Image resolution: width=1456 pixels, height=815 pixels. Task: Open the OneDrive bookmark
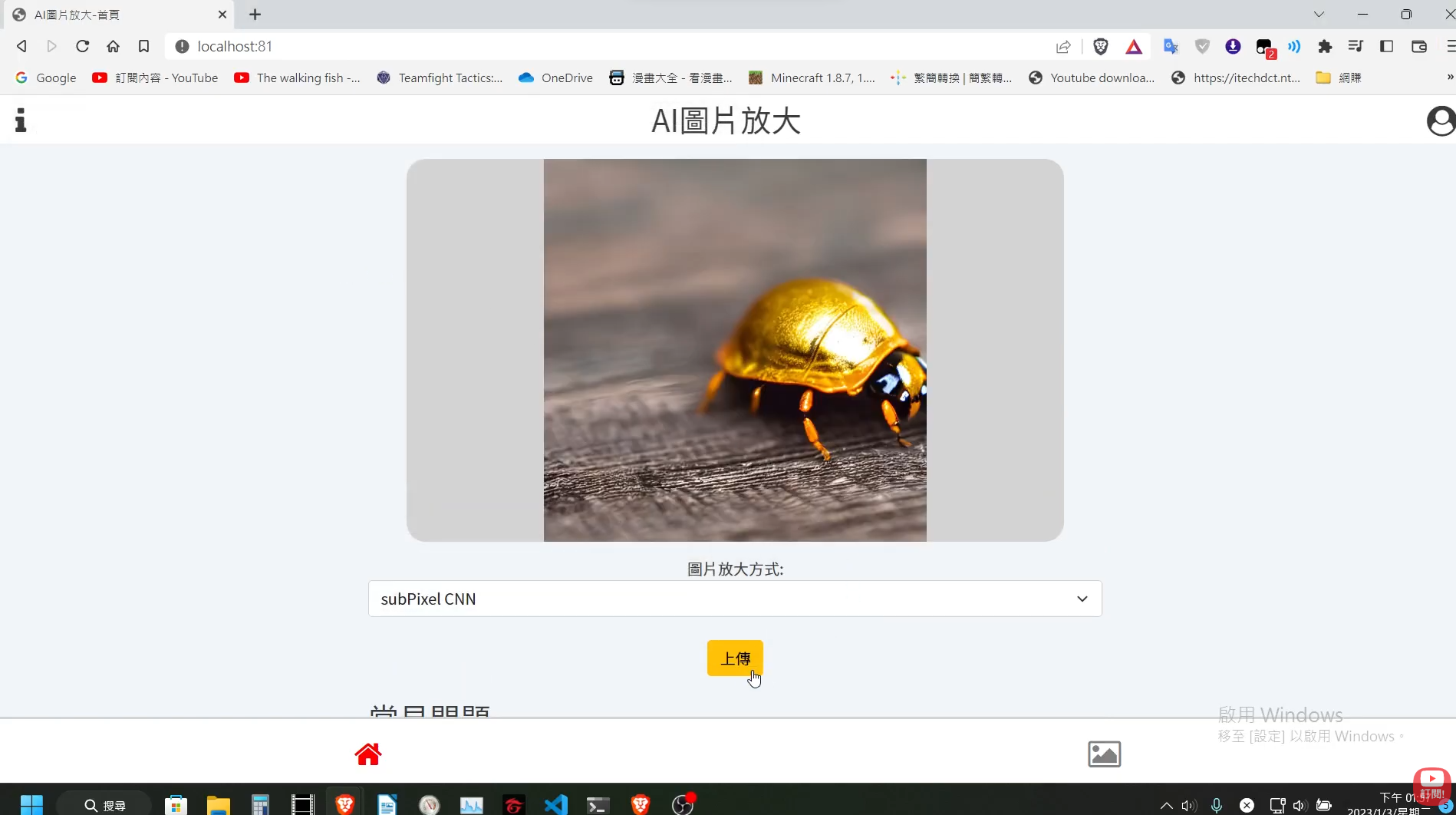pos(555,78)
